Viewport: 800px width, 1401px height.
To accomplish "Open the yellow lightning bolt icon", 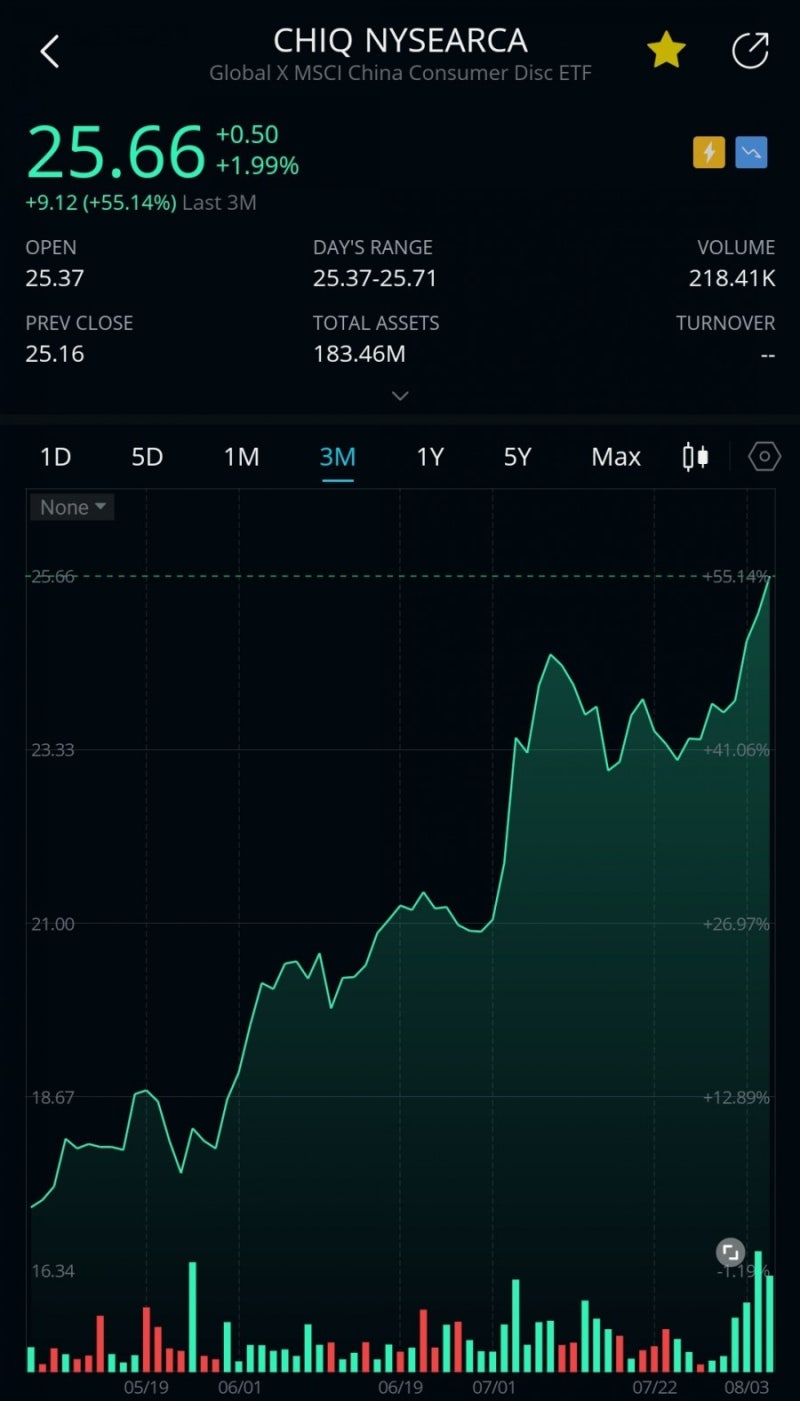I will (x=708, y=152).
